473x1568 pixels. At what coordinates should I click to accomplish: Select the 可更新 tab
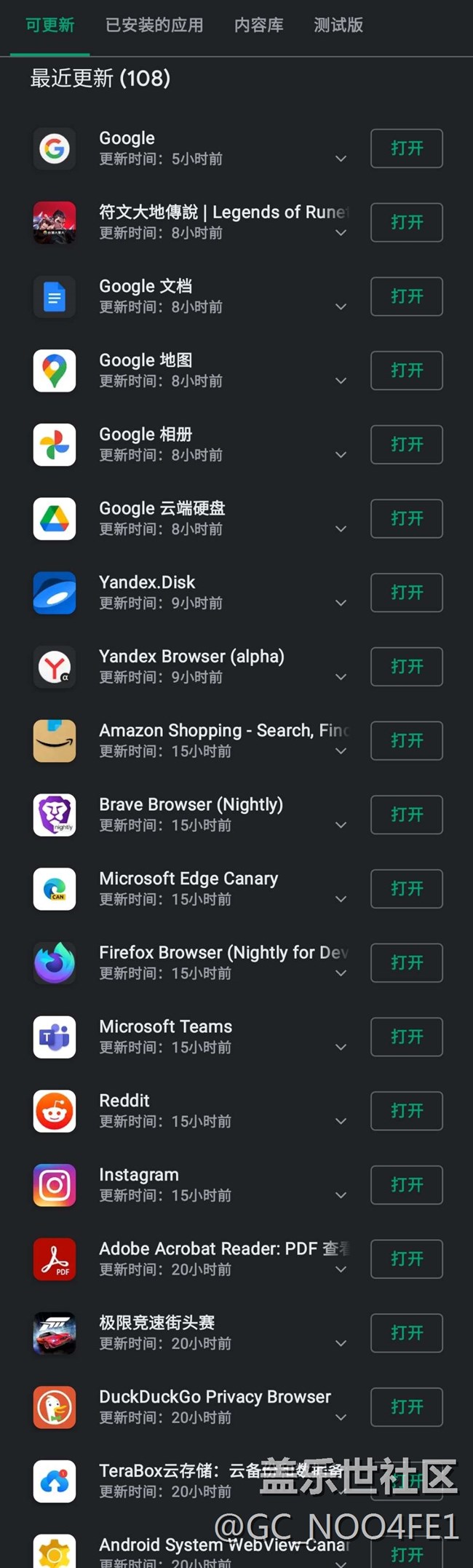point(49,25)
